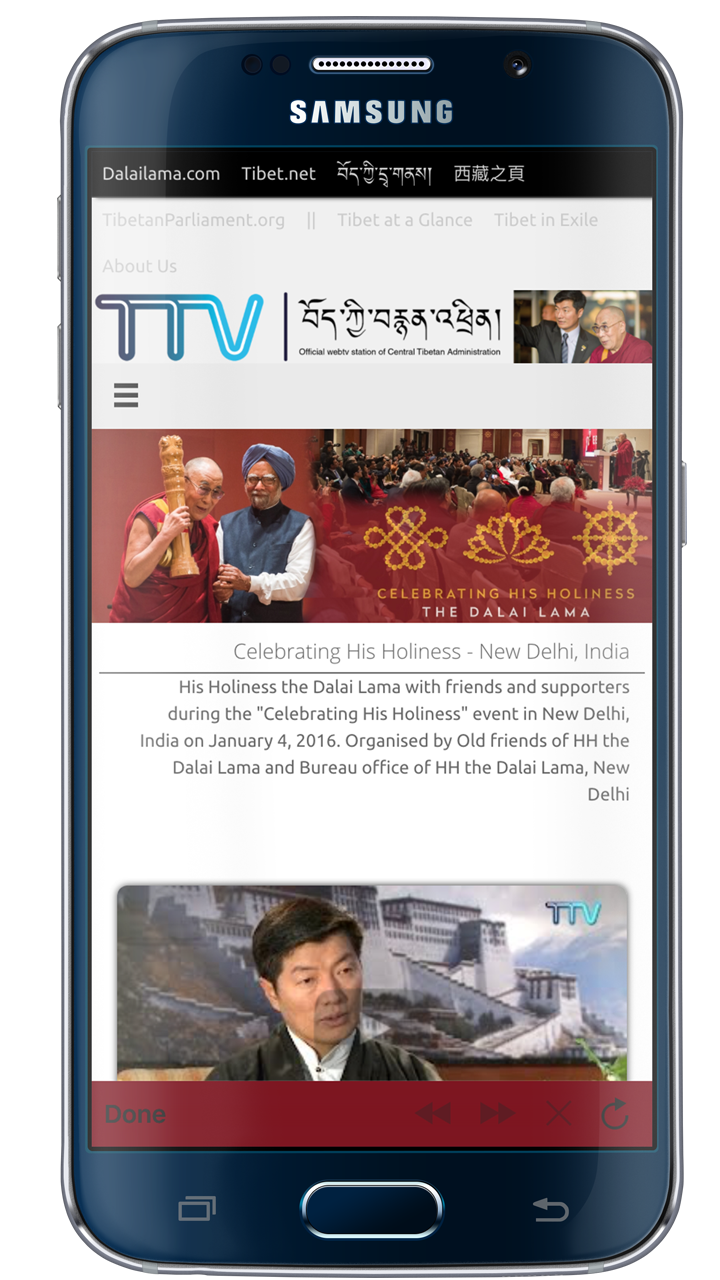Open the Dalailama.com link
Screen dimensions: 720x1280
coord(161,174)
